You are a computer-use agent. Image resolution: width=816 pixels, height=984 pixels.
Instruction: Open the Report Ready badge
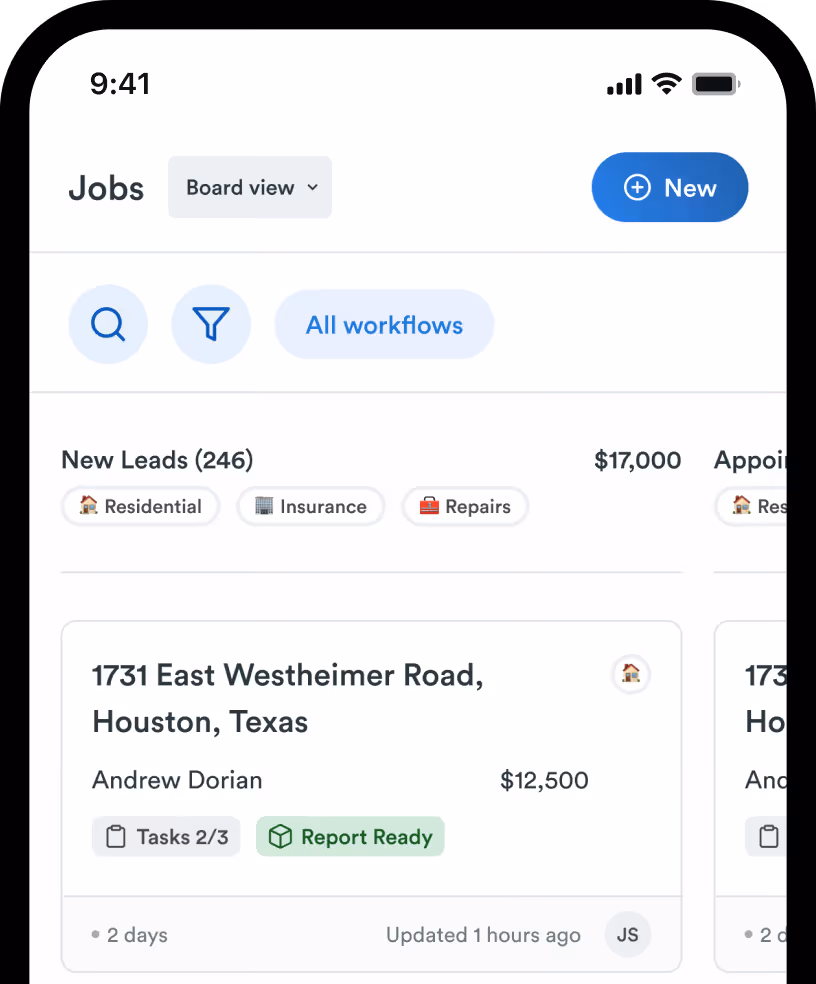(x=350, y=837)
